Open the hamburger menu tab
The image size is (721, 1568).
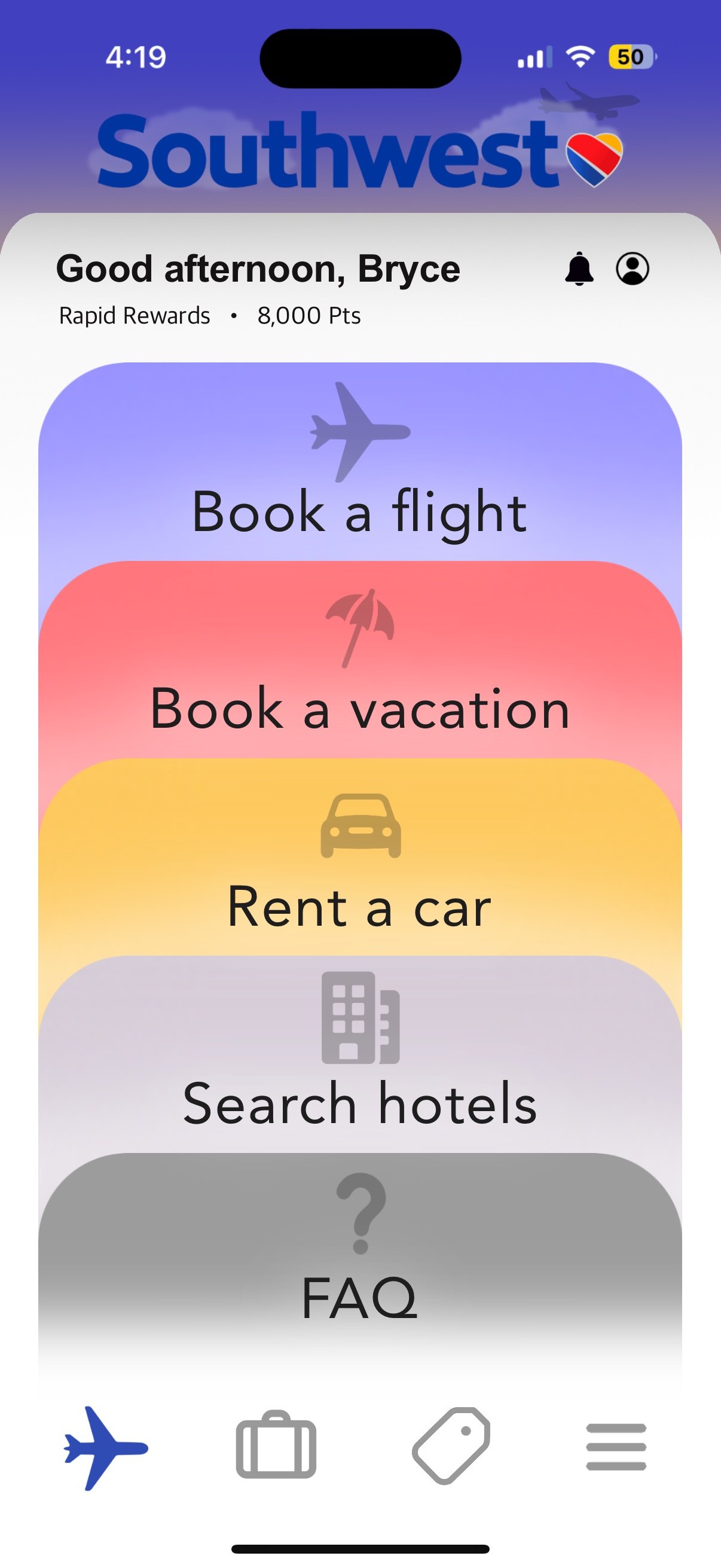click(x=616, y=1447)
